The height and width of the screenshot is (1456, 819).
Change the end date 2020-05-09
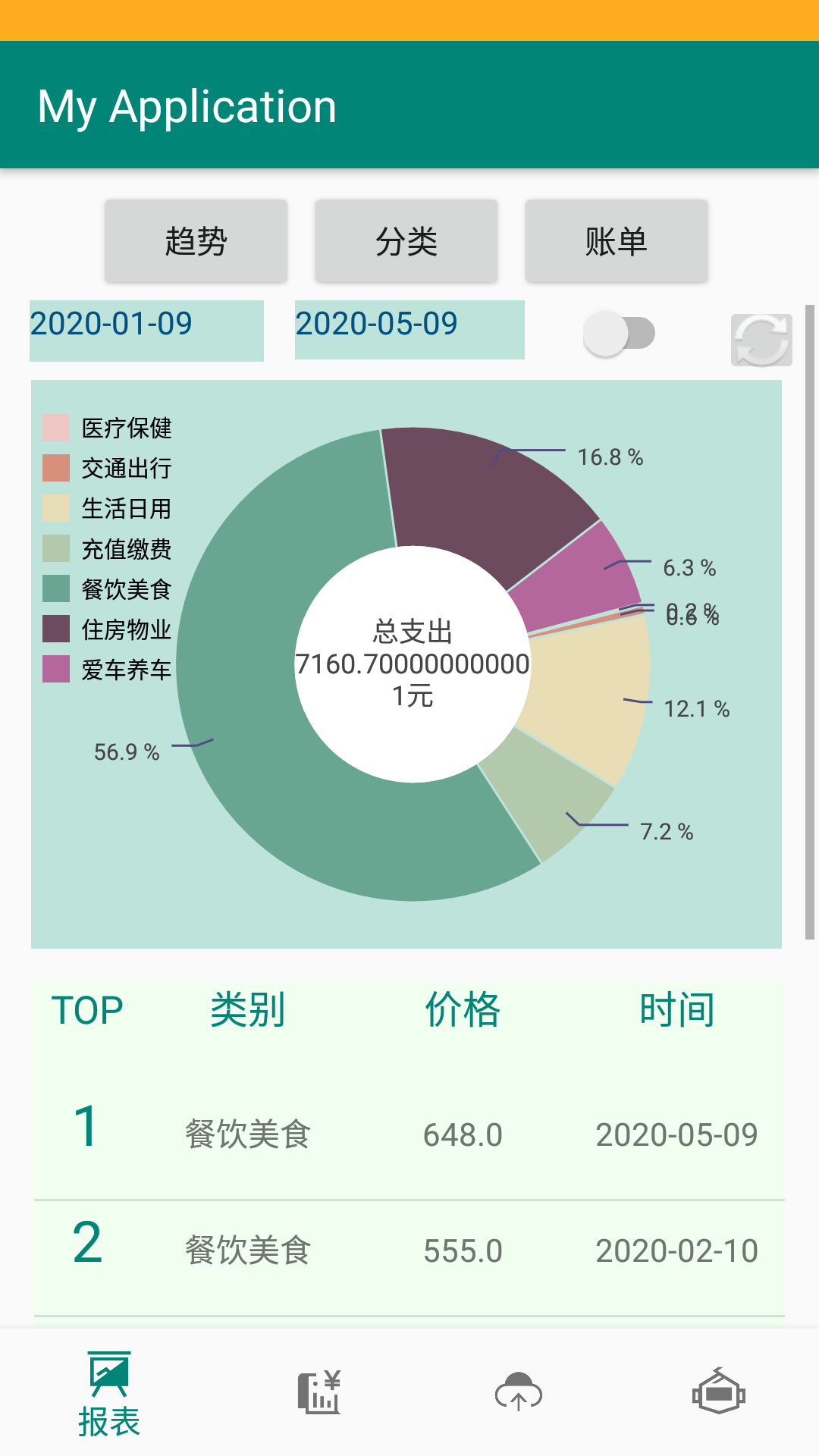click(x=409, y=330)
